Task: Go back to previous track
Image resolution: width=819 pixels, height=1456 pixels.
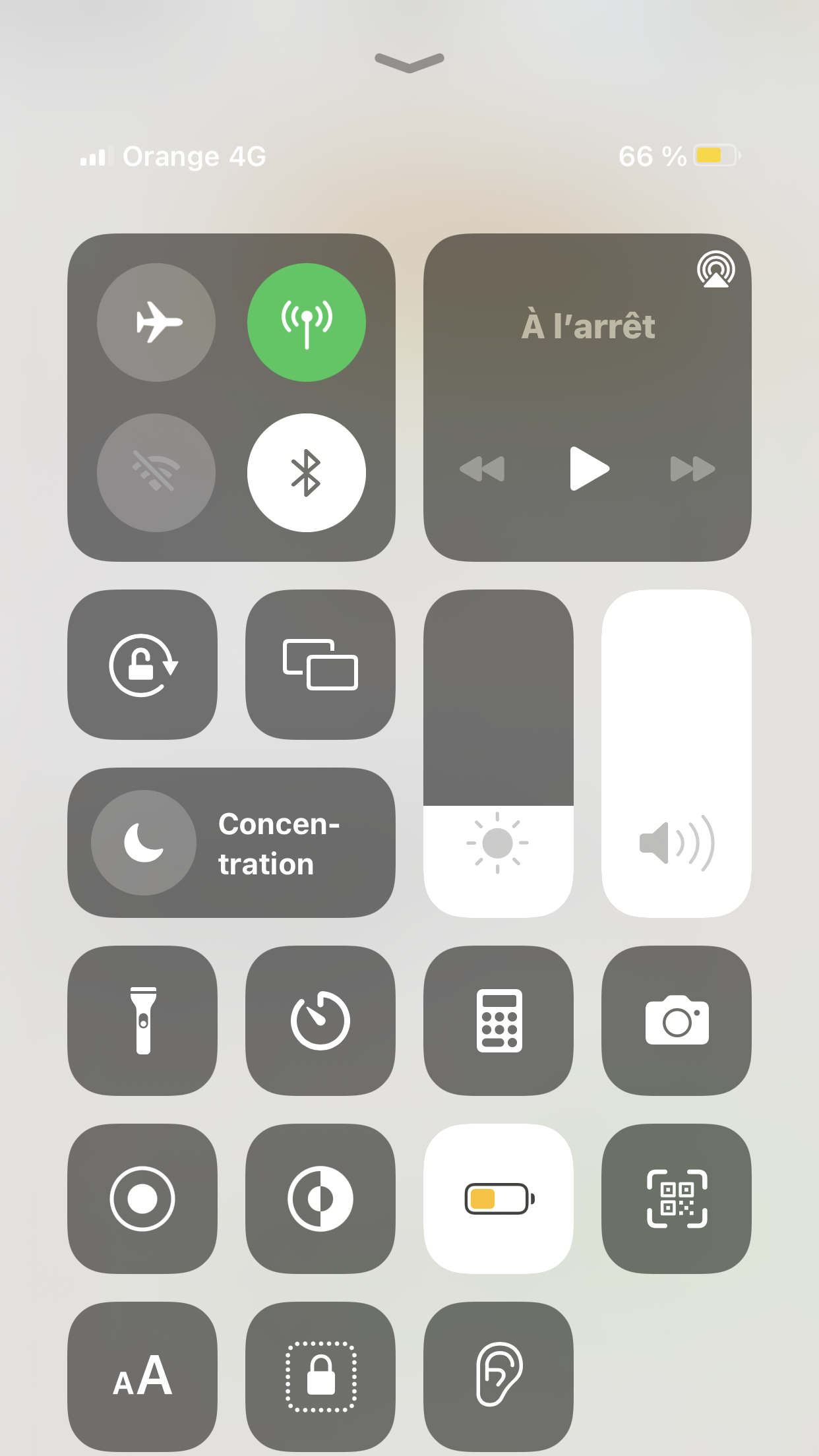Action: (x=482, y=469)
